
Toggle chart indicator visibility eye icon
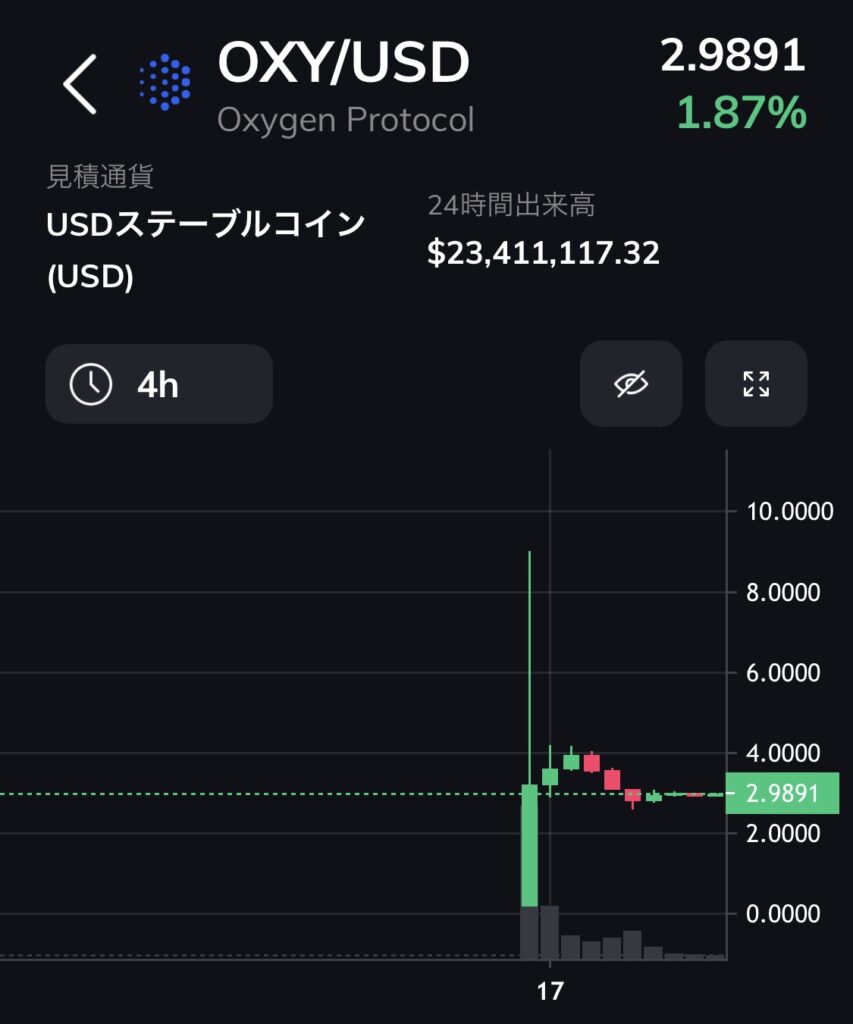coord(631,384)
